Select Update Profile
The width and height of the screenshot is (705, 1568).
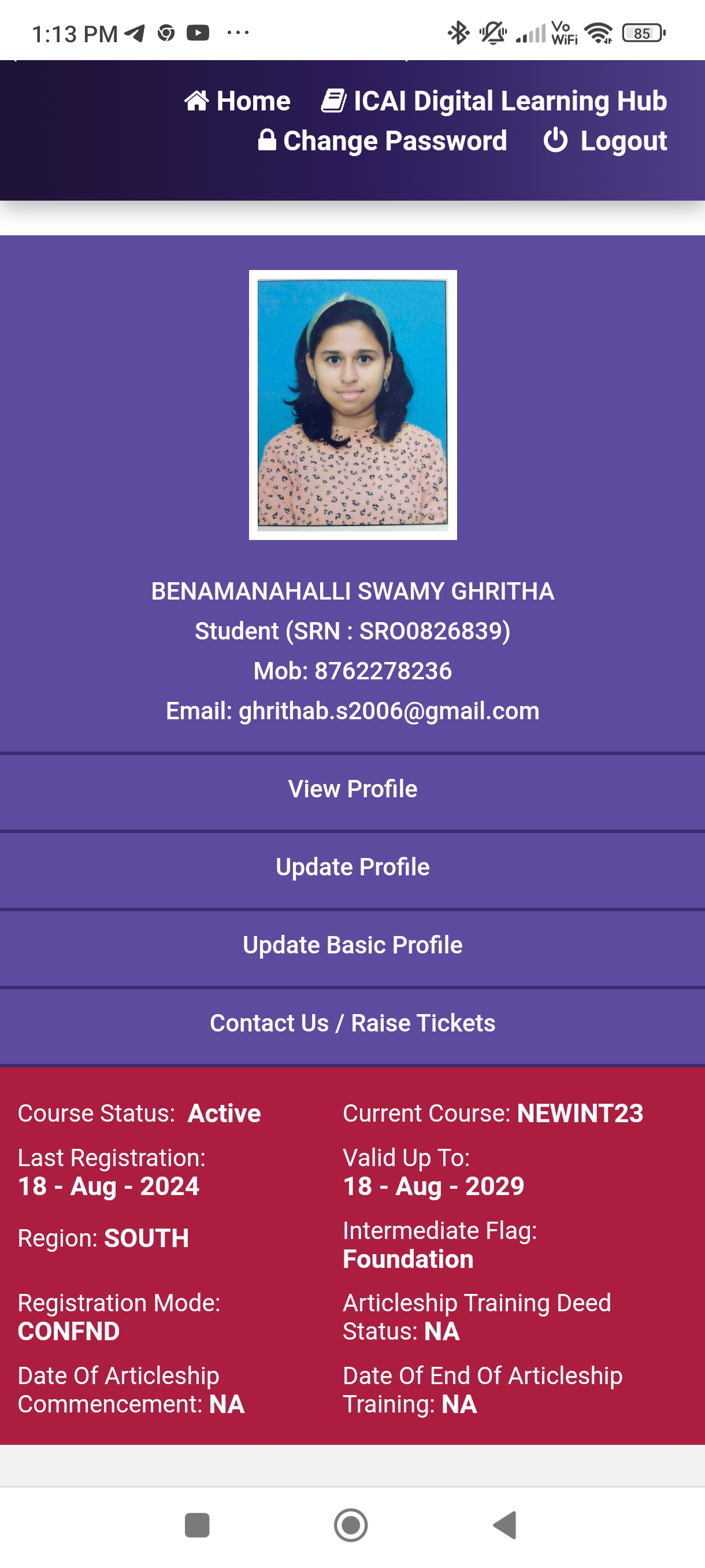[x=352, y=867]
